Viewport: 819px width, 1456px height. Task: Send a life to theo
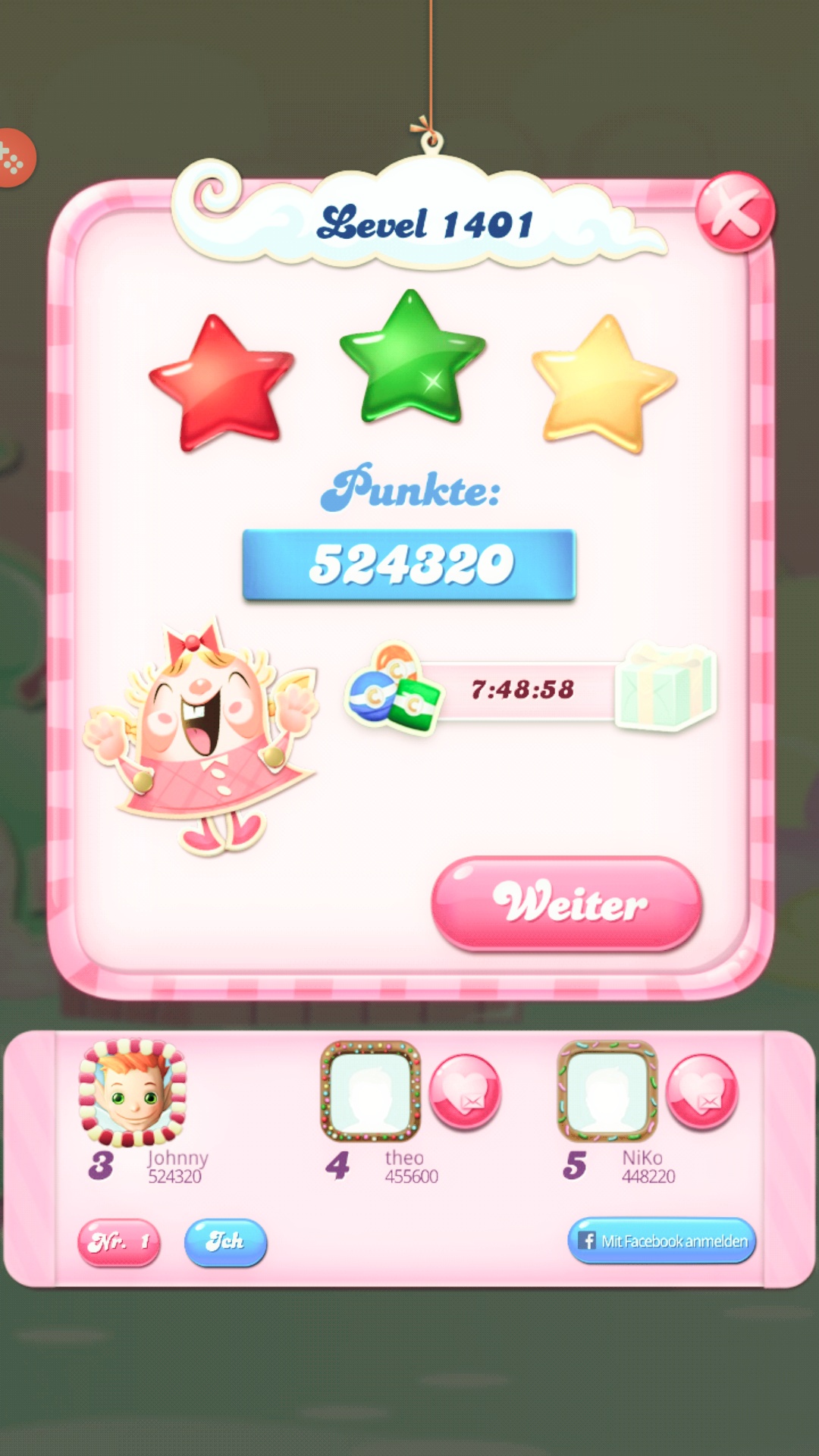464,1091
